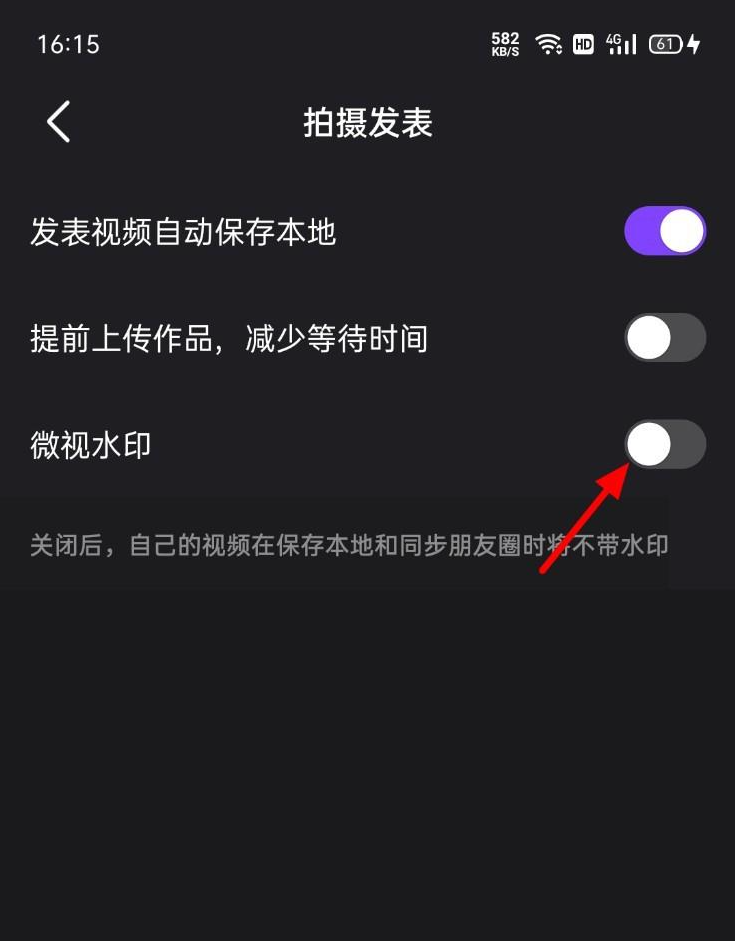The width and height of the screenshot is (735, 941).
Task: Tap the 4G mobile signal icon
Action: [x=620, y=43]
